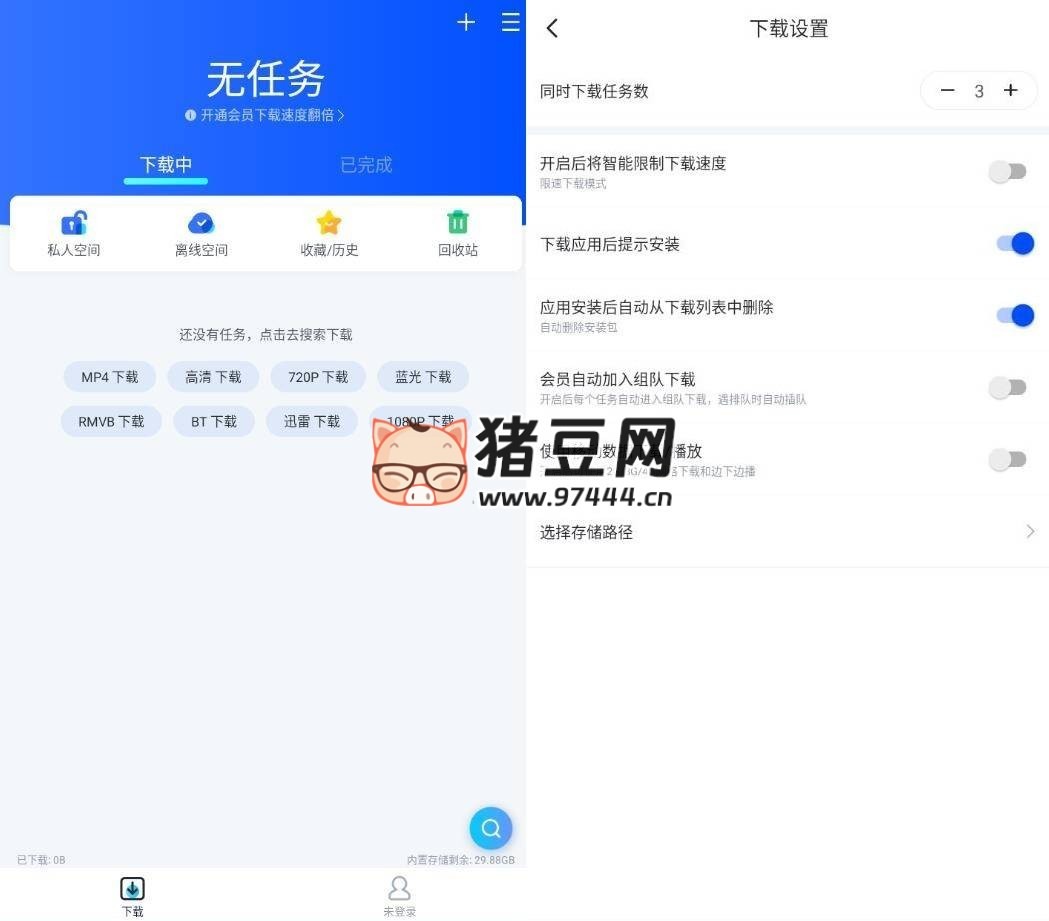Open the hamburger menu icon
The height and width of the screenshot is (921, 1049).
(511, 22)
